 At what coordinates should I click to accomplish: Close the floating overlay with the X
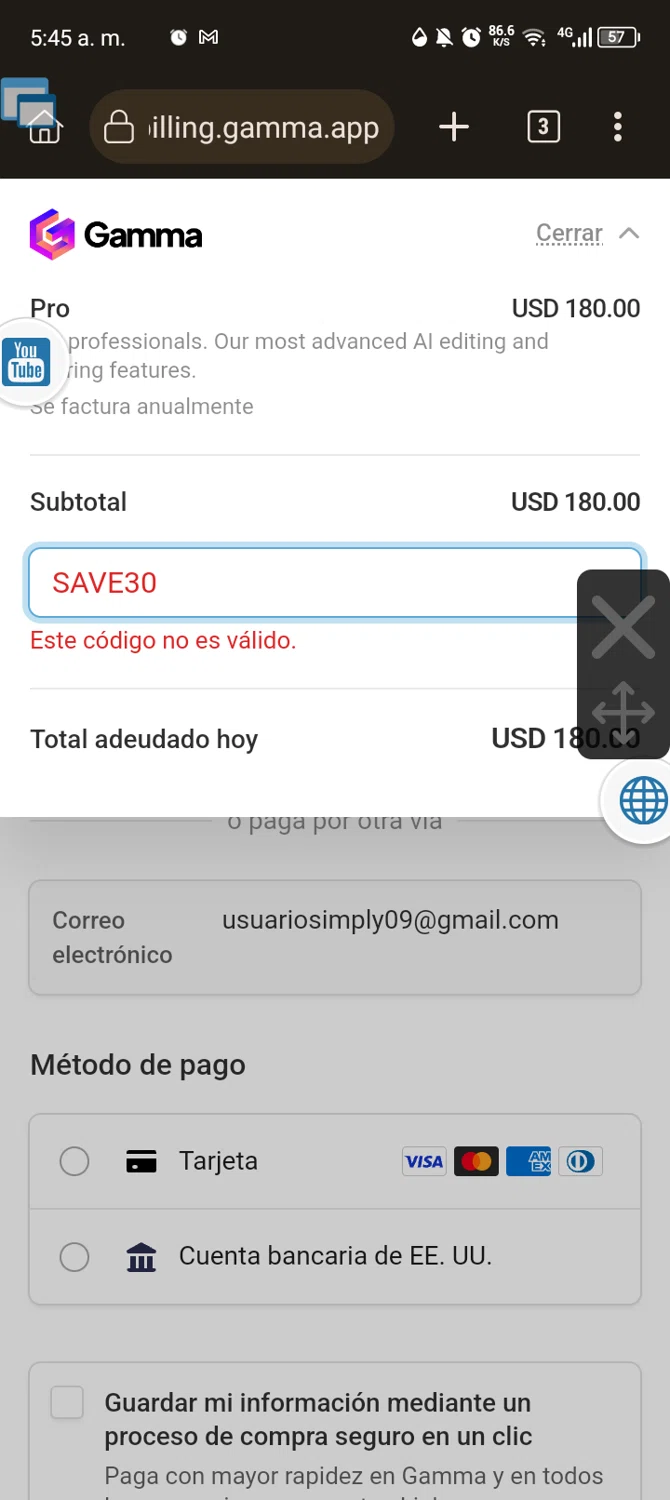(x=623, y=627)
